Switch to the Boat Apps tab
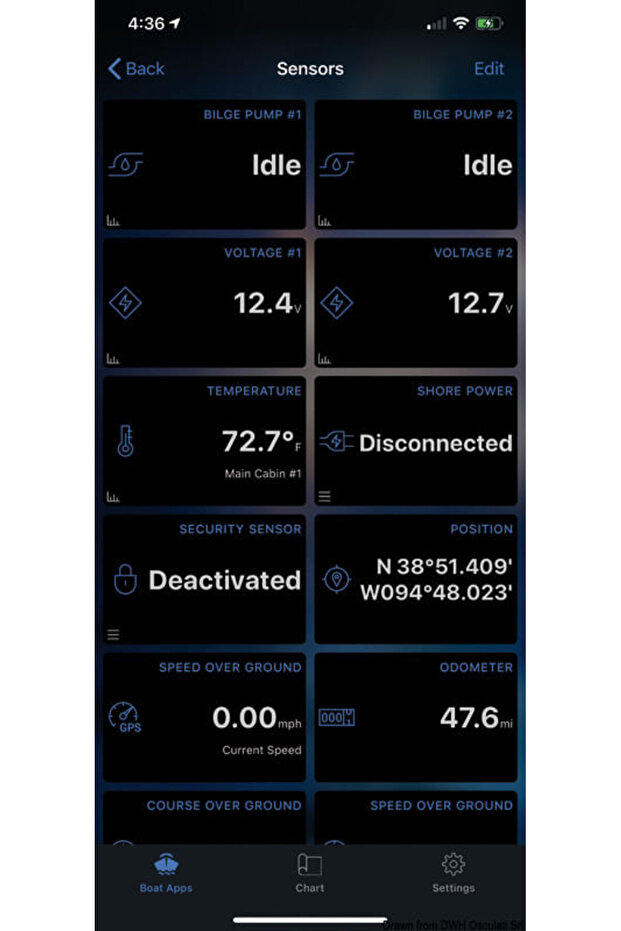 point(166,873)
